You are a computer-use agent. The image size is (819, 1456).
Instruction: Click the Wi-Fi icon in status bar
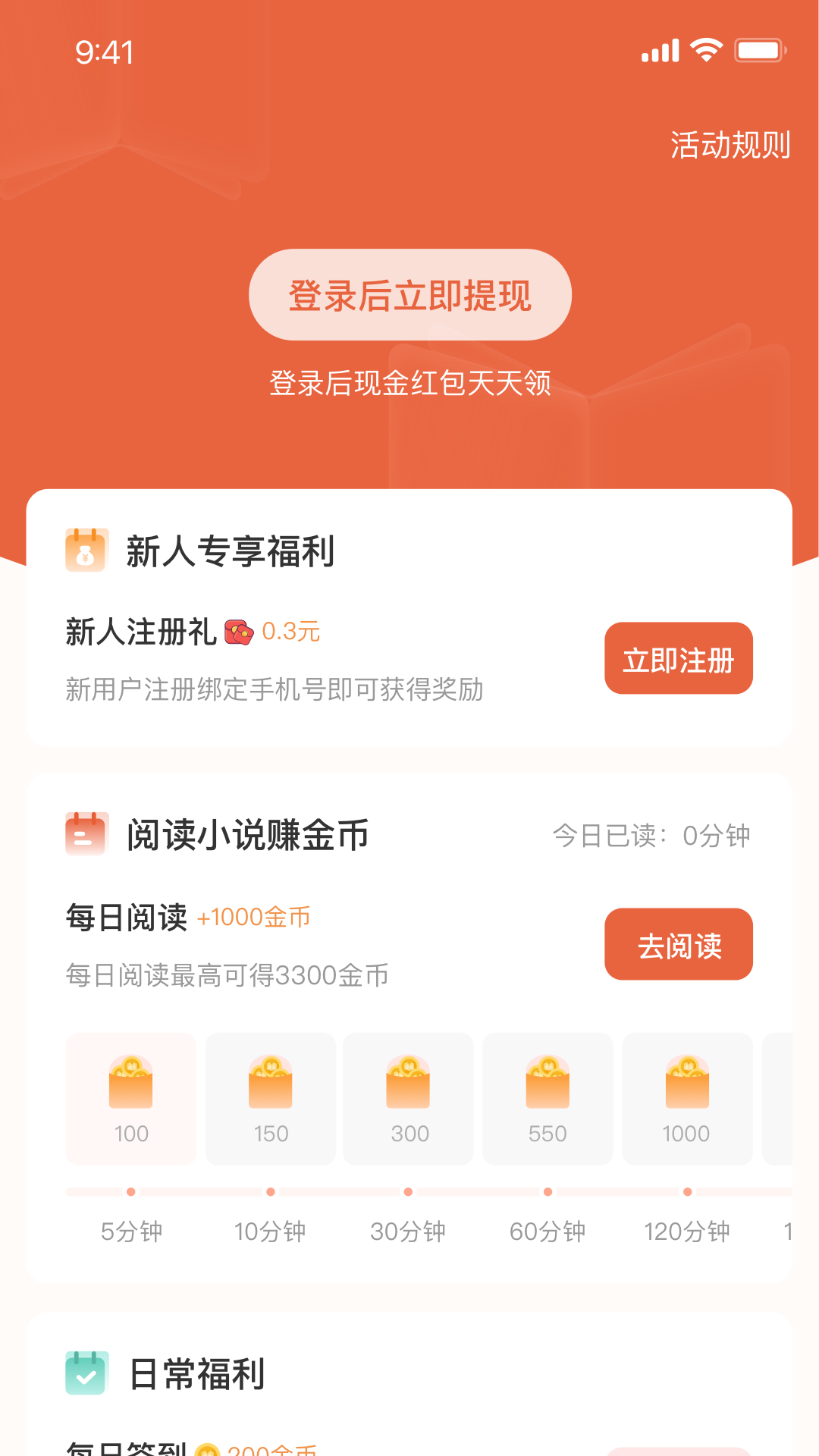coord(704,48)
